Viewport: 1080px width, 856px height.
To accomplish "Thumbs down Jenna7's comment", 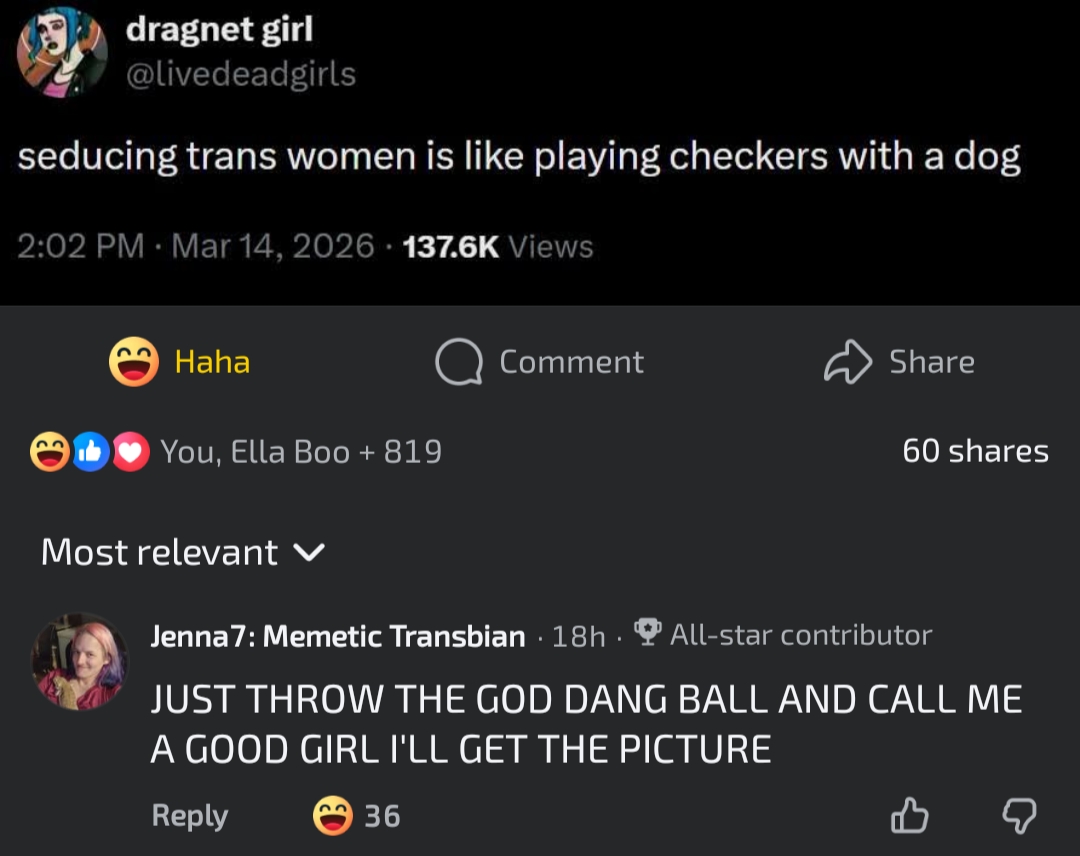I will point(1019,817).
